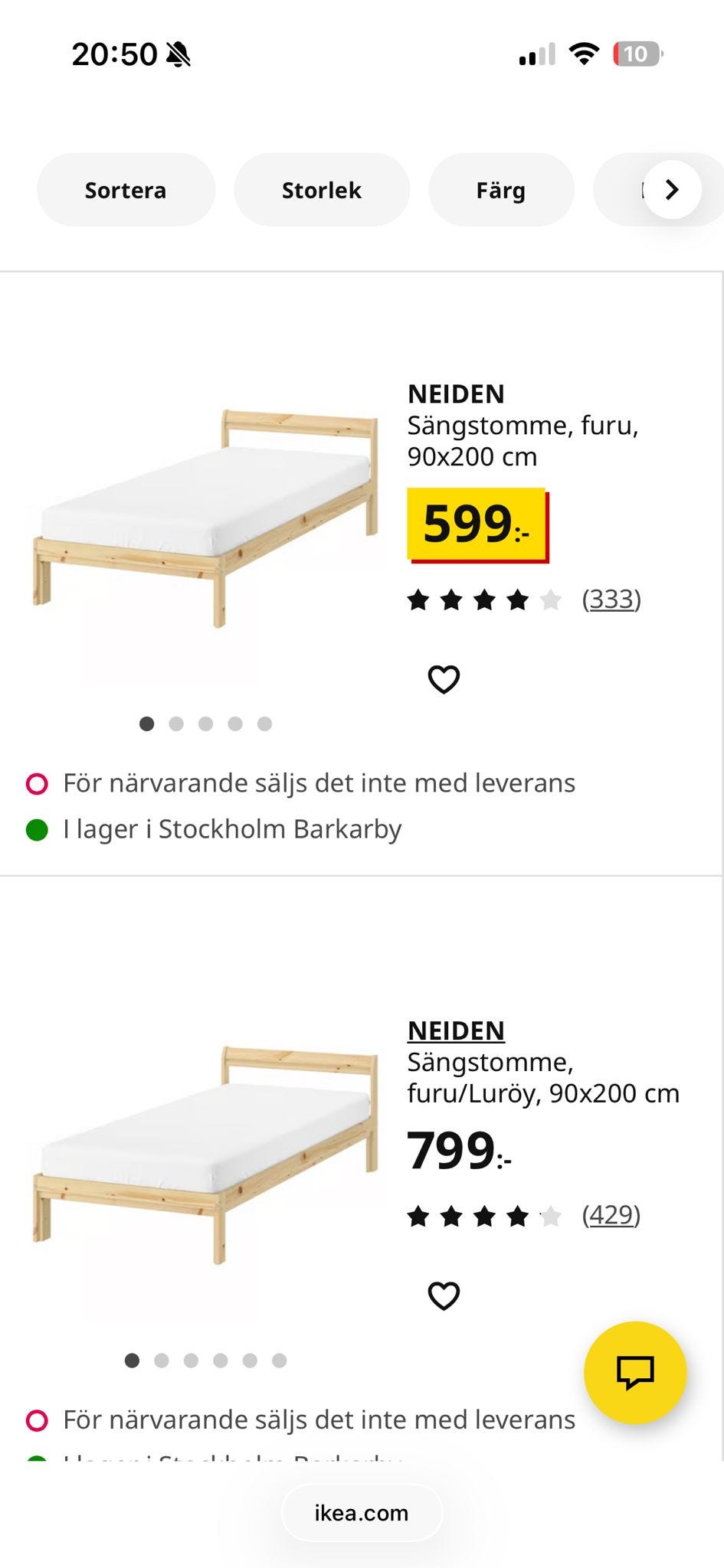Viewport: 724px width, 1568px height.
Task: Click the green in-stock status dot
Action: tap(36, 828)
